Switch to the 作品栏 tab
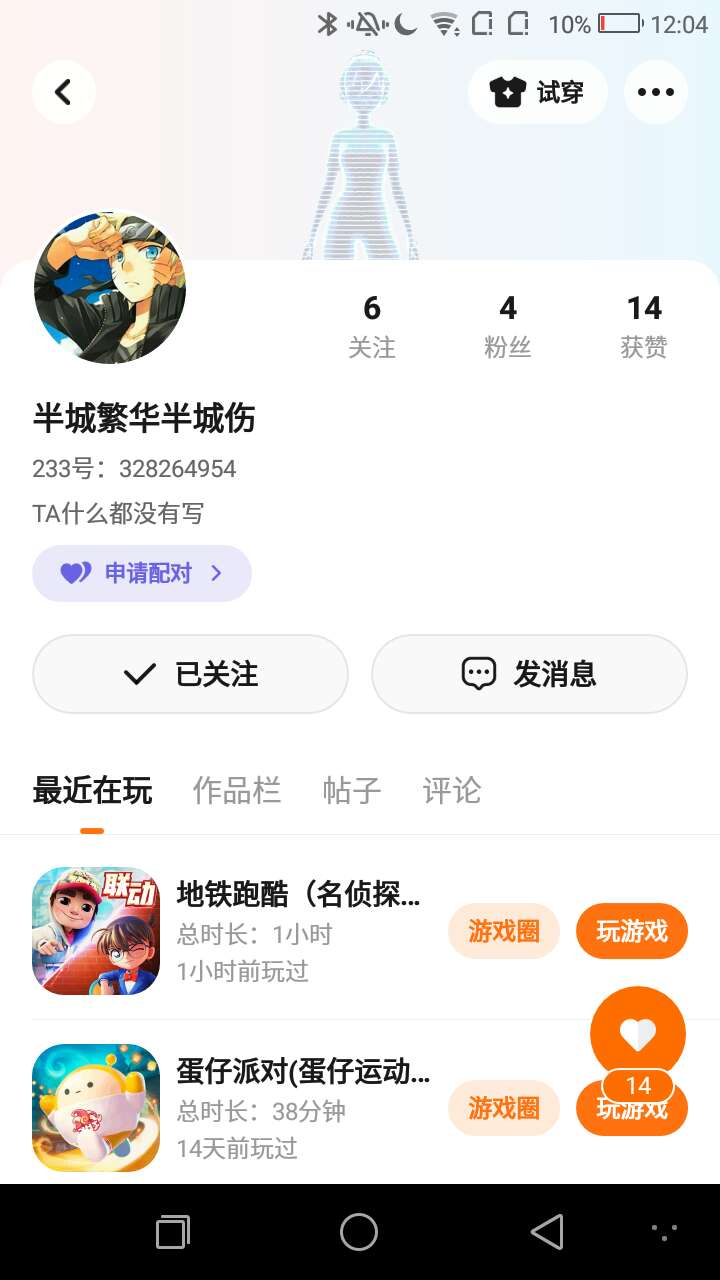This screenshot has height=1280, width=720. [x=236, y=791]
